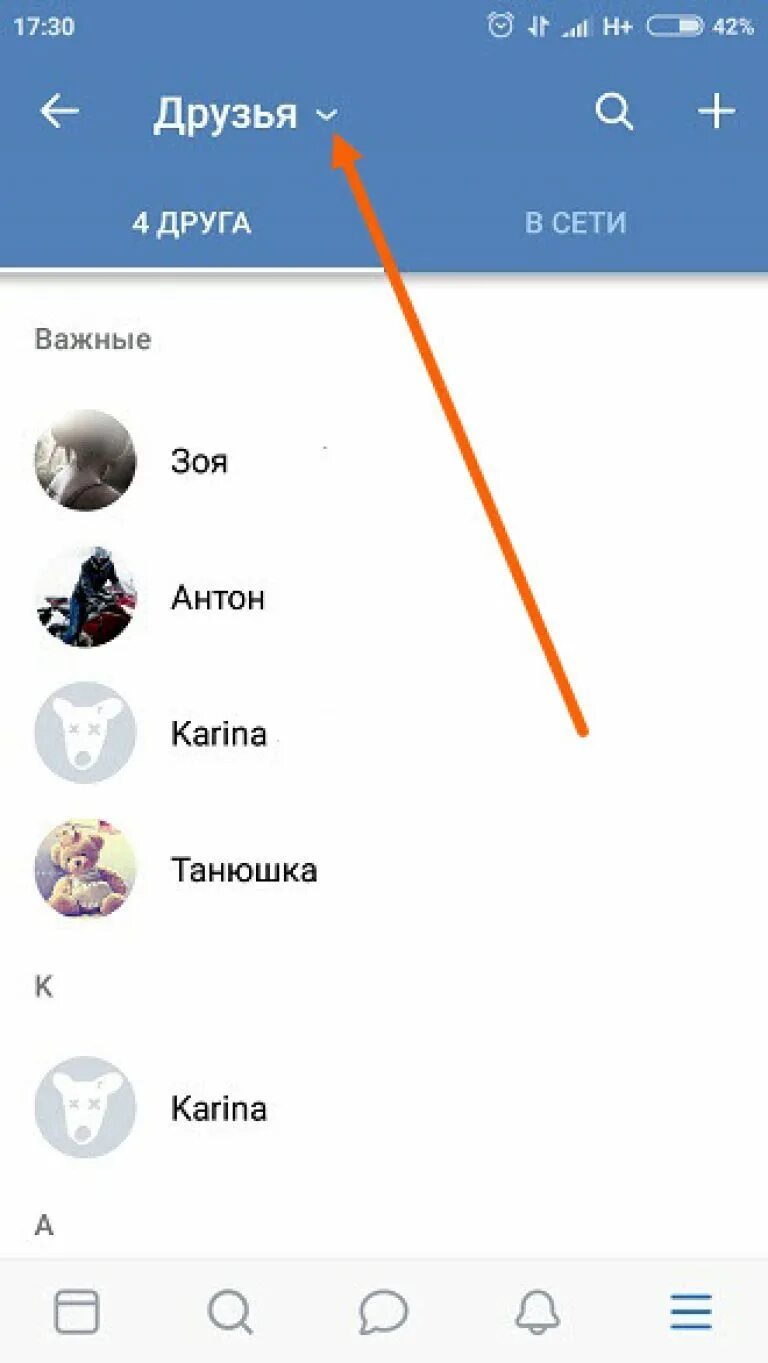
Task: Open Karina under Важные
Action: pyautogui.click(x=384, y=733)
